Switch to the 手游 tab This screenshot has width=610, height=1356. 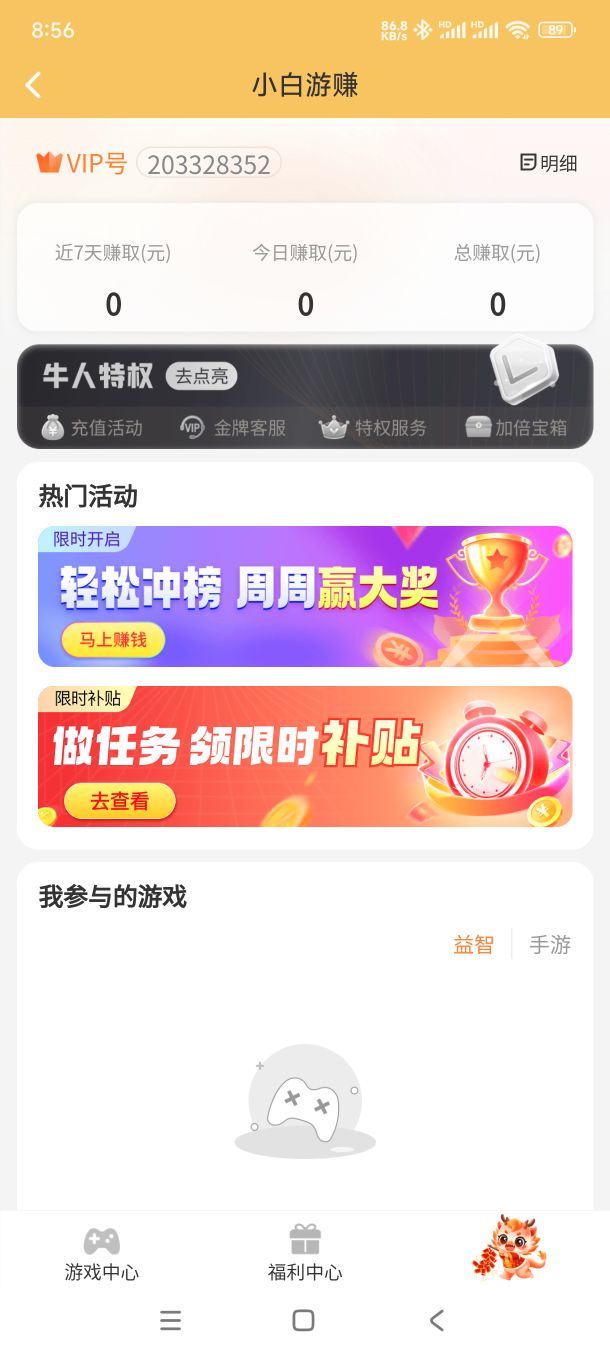click(550, 945)
